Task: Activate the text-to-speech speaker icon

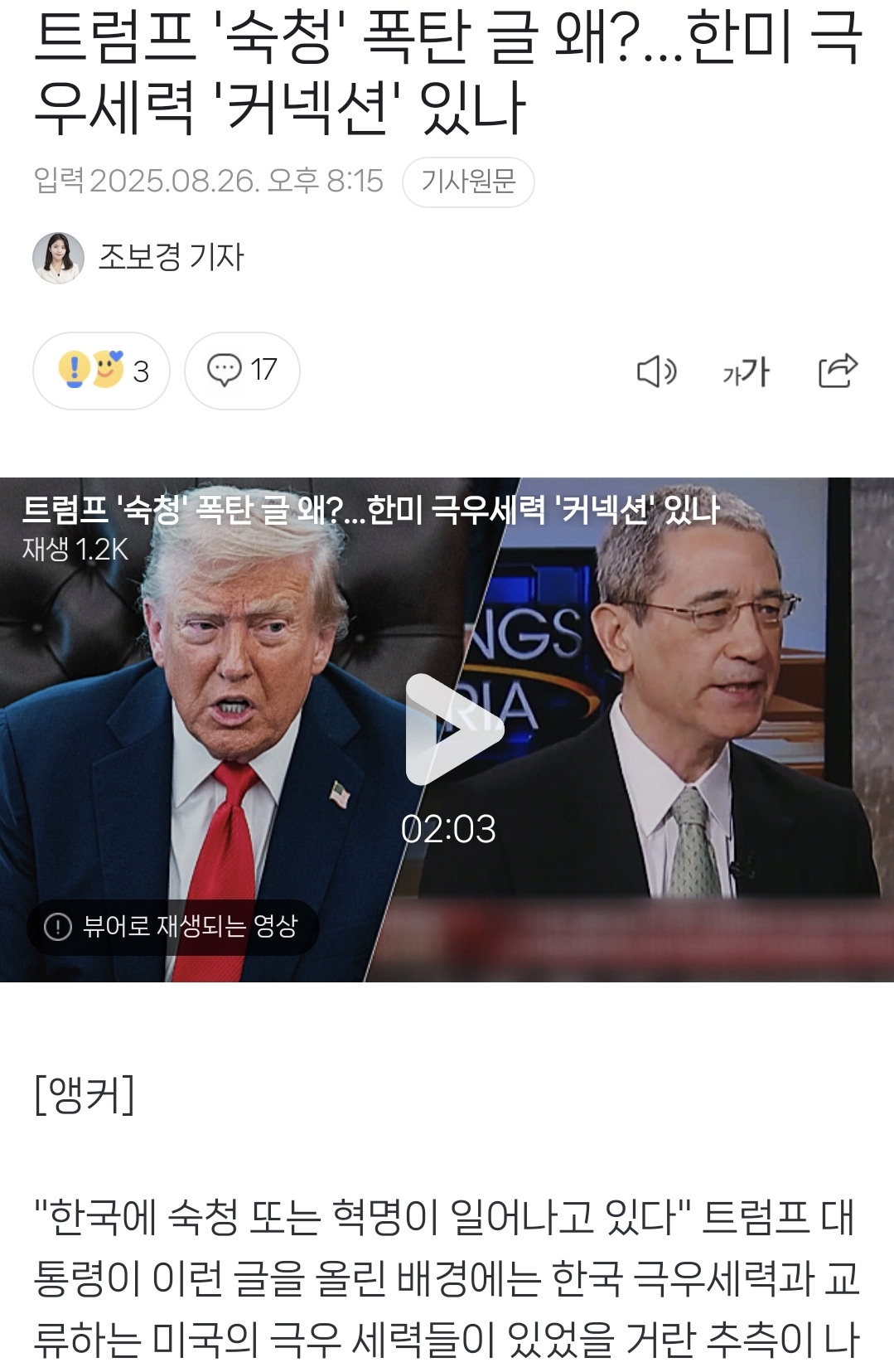Action: point(659,373)
